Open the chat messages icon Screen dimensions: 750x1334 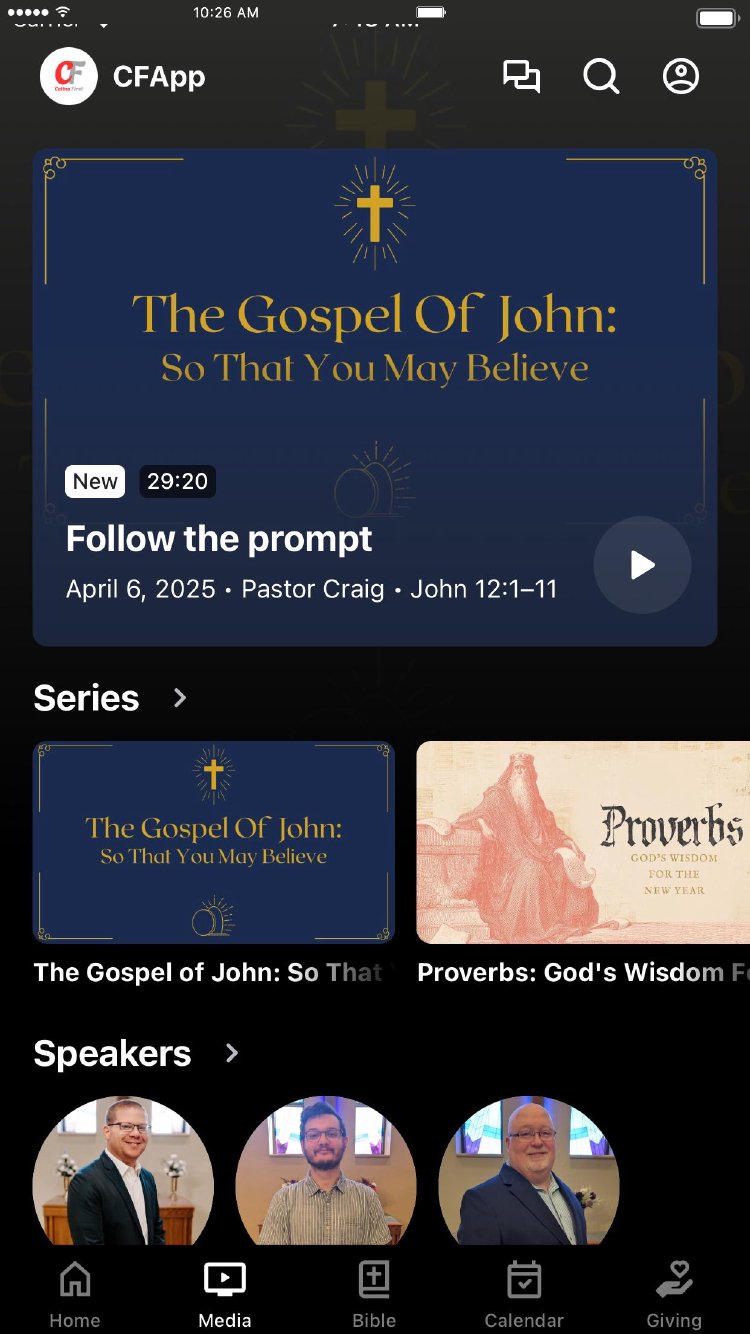[x=521, y=77]
